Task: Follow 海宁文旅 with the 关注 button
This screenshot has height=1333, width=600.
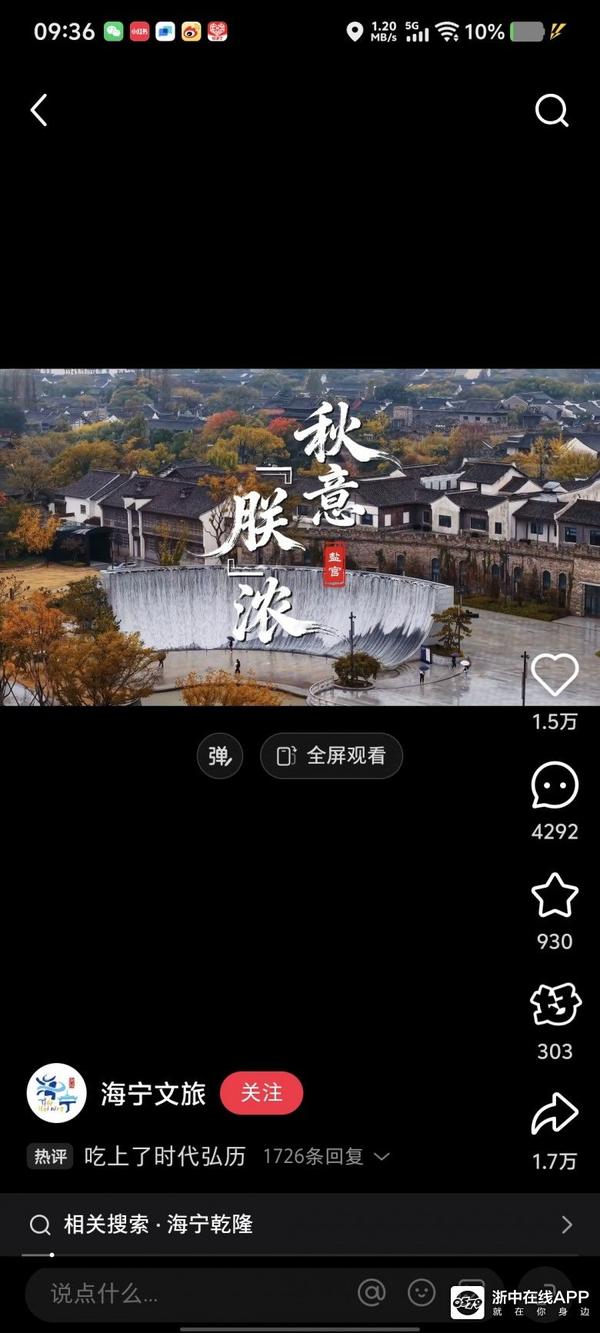Action: tap(261, 1093)
